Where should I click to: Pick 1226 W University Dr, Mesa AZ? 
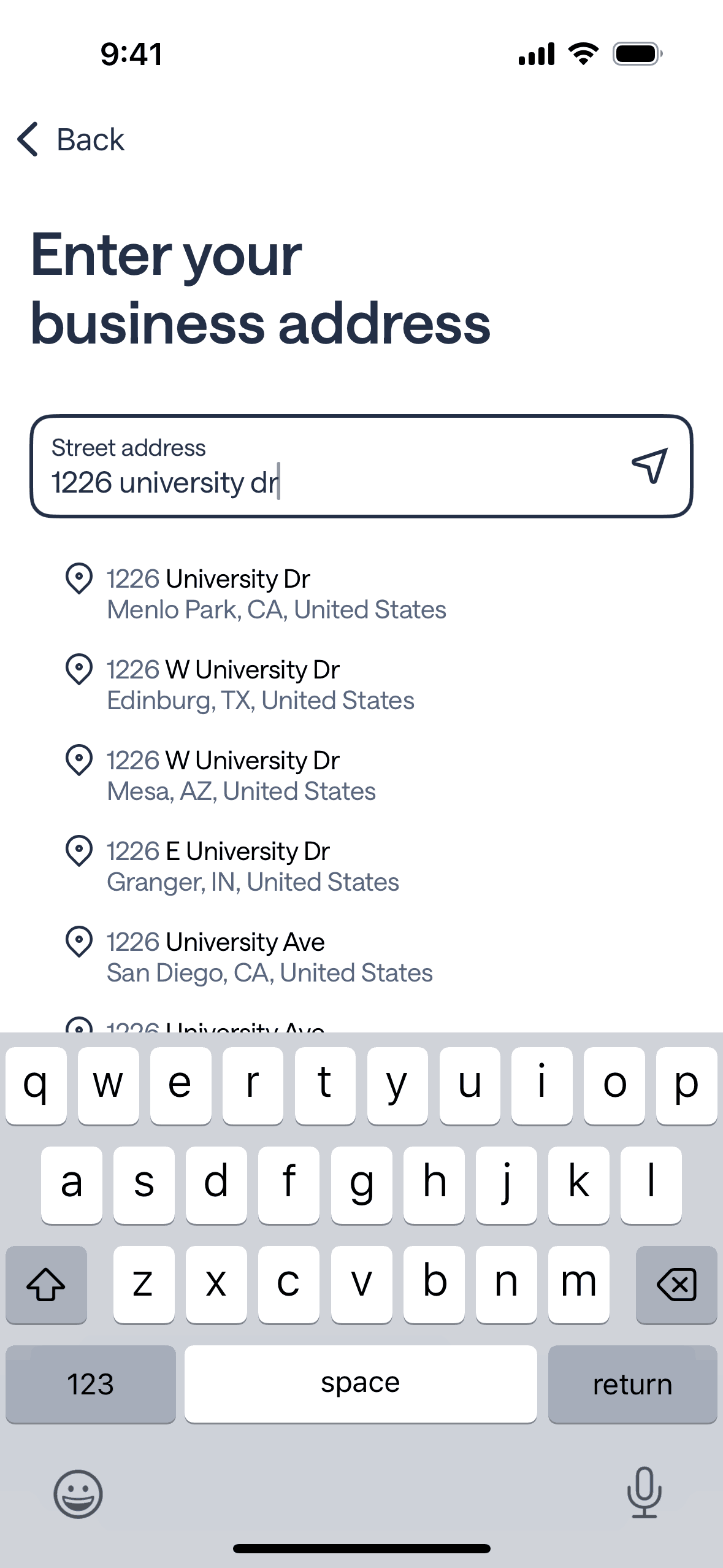click(241, 775)
